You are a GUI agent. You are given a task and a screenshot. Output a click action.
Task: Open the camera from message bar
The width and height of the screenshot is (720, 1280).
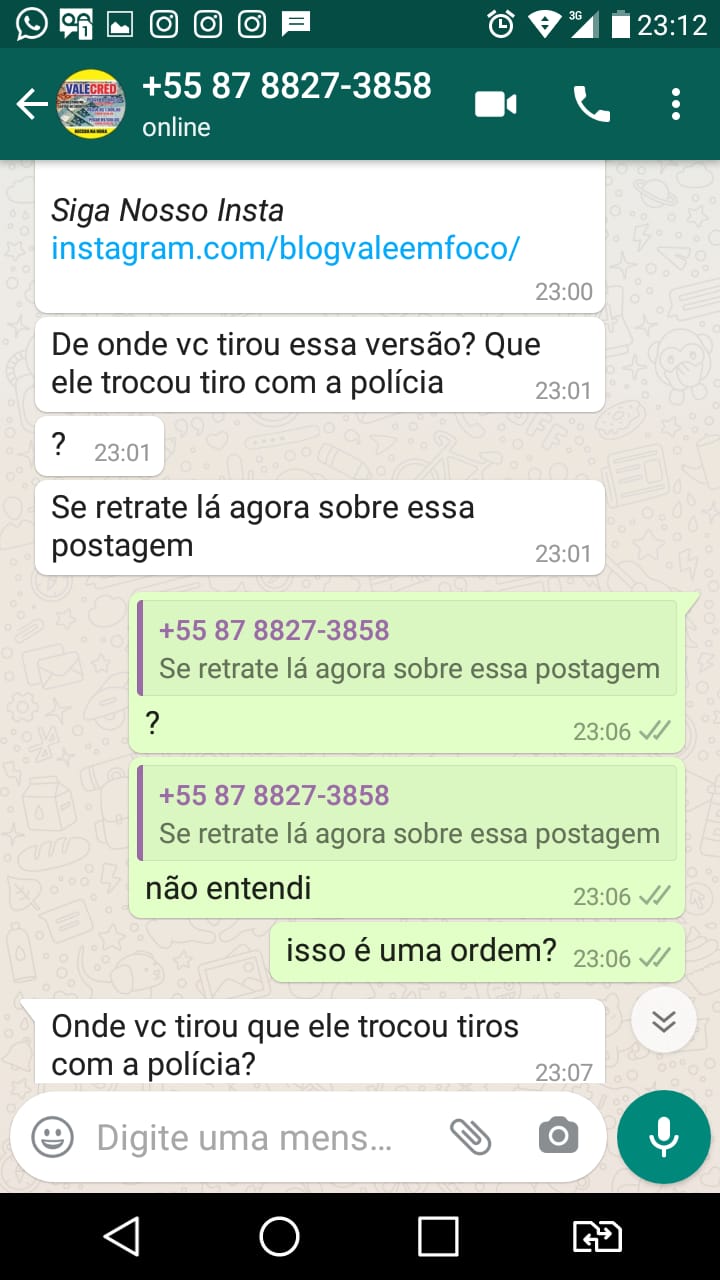(x=558, y=1137)
